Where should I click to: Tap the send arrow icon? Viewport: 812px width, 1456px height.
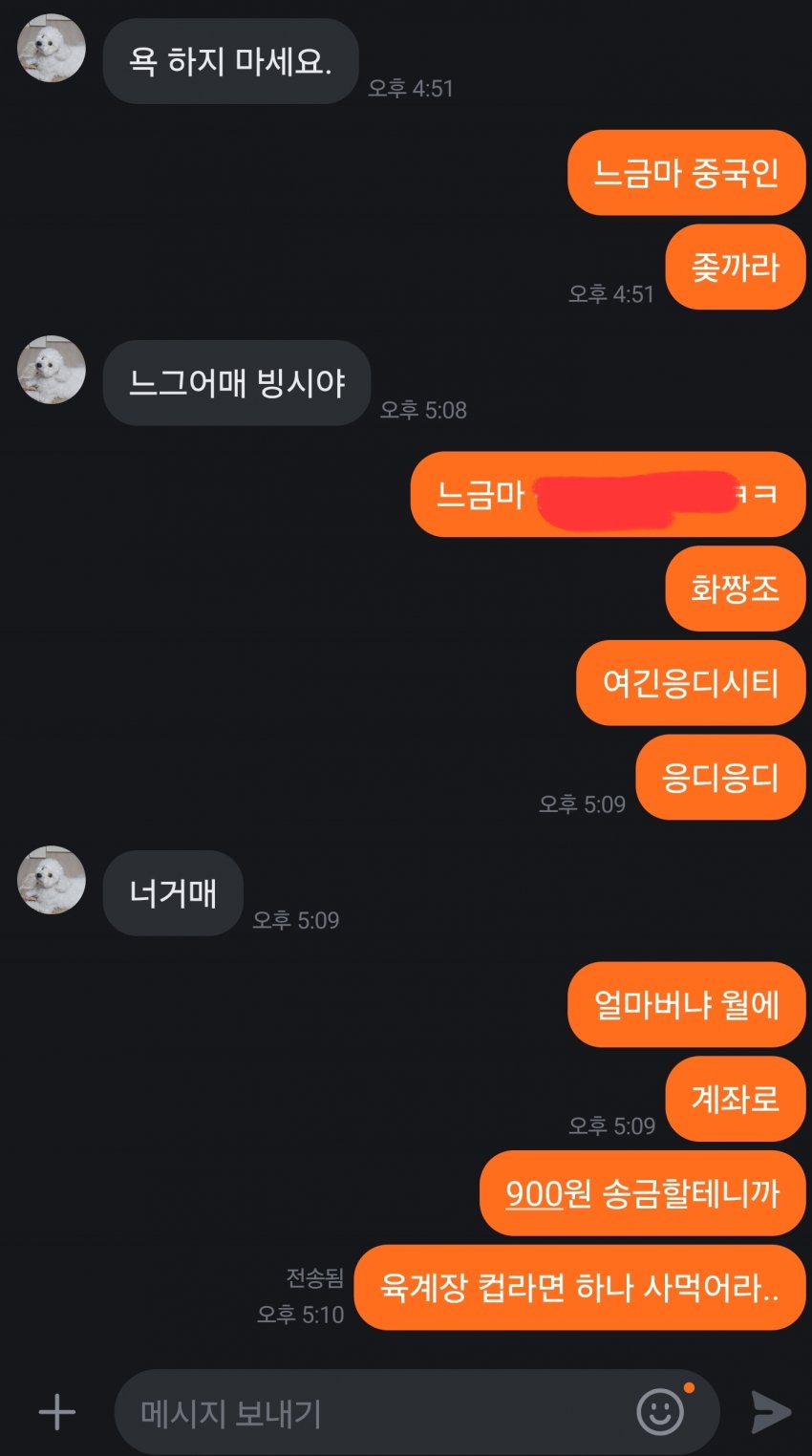pyautogui.click(x=770, y=1412)
